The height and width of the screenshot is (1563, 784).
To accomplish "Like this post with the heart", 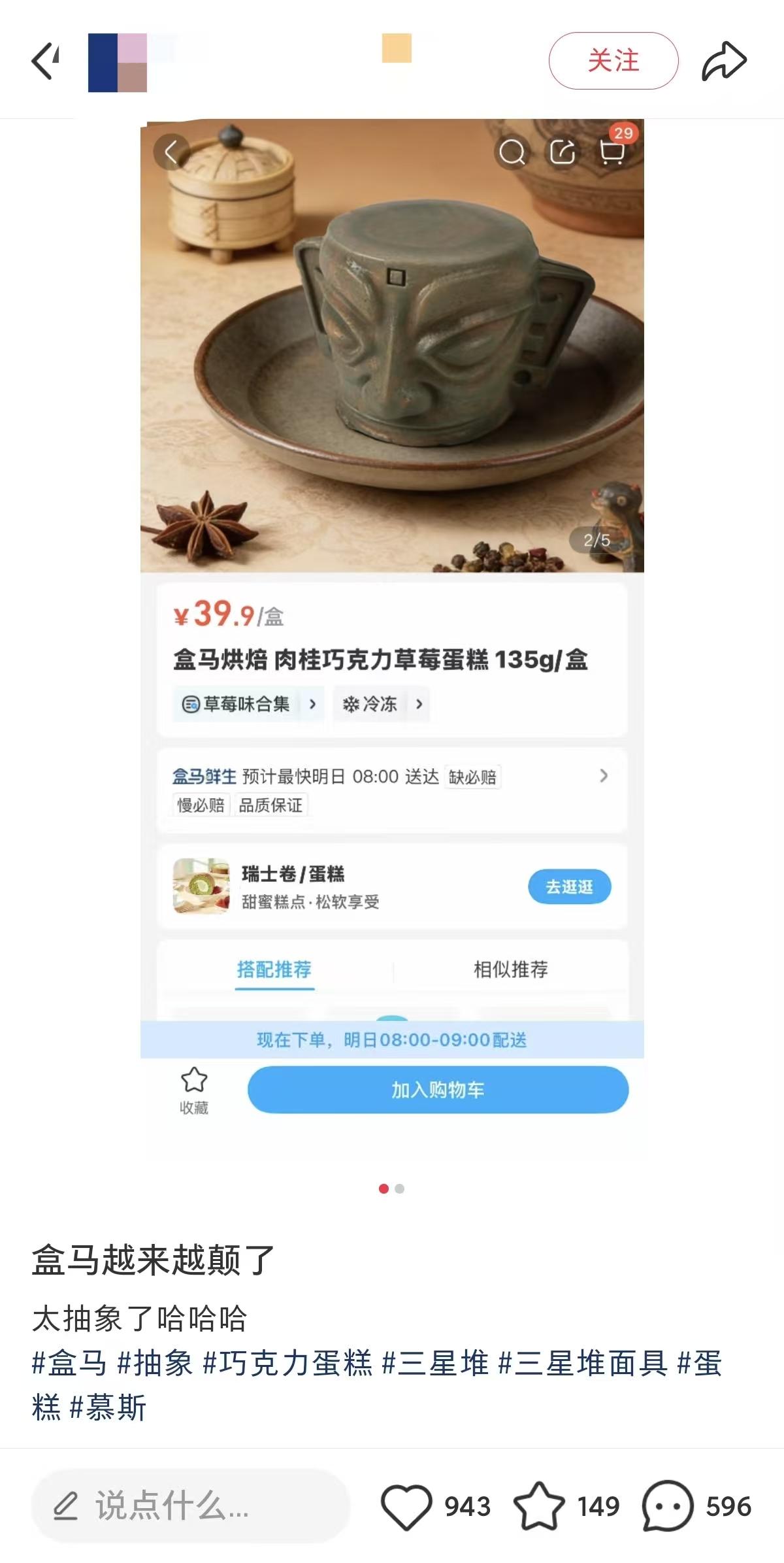I will pos(406,1505).
